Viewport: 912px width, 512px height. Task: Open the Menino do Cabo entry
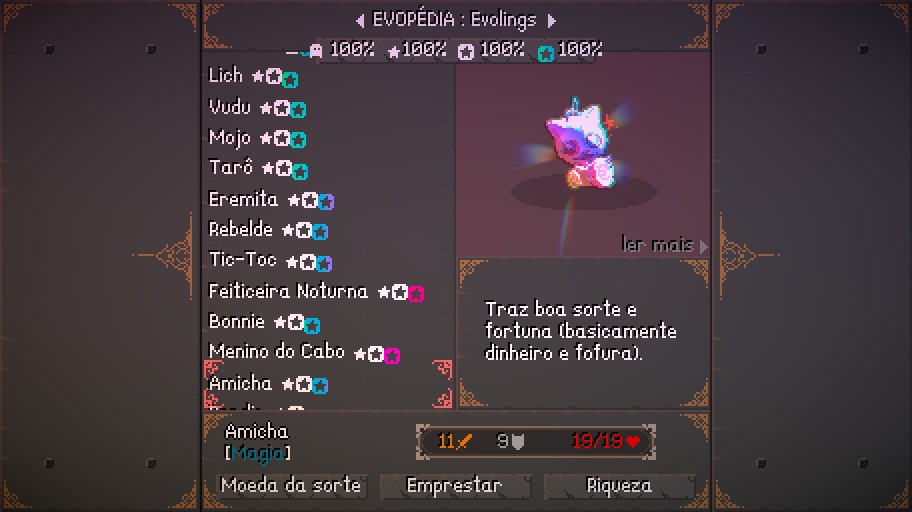point(276,352)
